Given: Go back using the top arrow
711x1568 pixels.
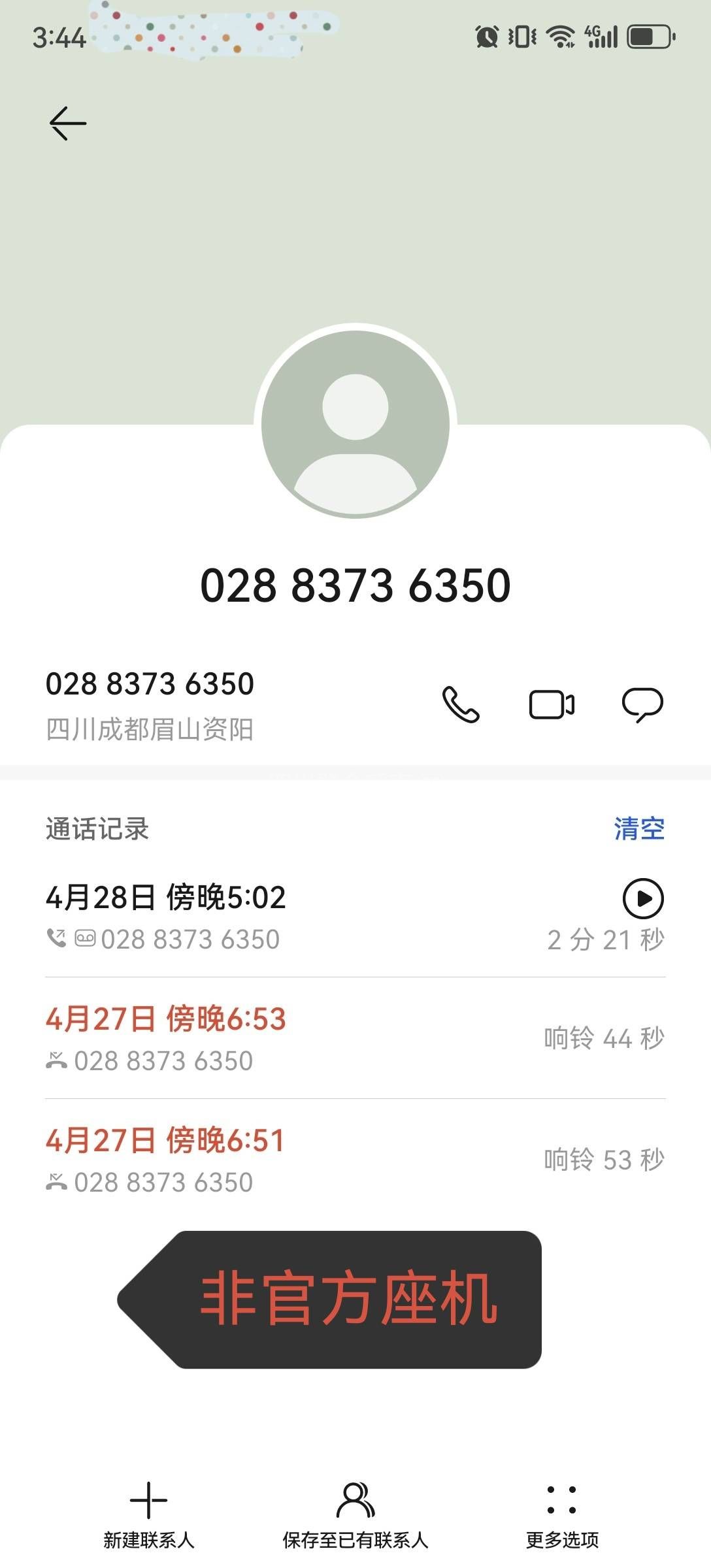Looking at the screenshot, I should pos(68,123).
